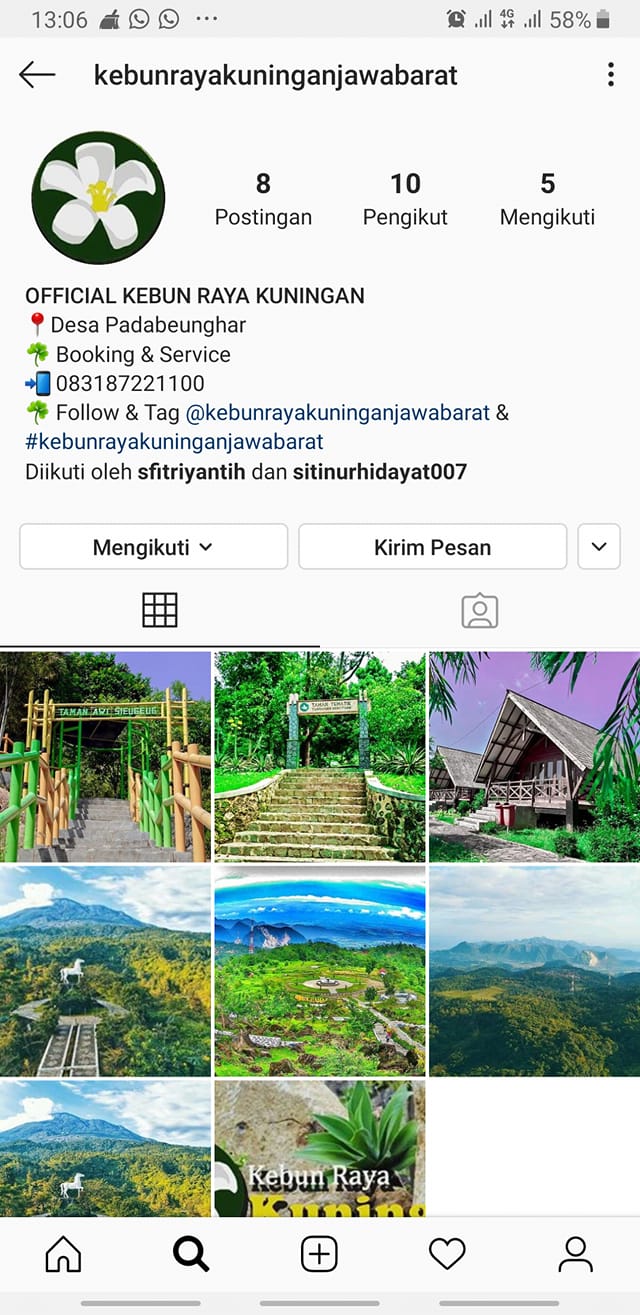
Task: Open the #kebunrayakuninganjawabarat hashtag link
Action: point(174,441)
